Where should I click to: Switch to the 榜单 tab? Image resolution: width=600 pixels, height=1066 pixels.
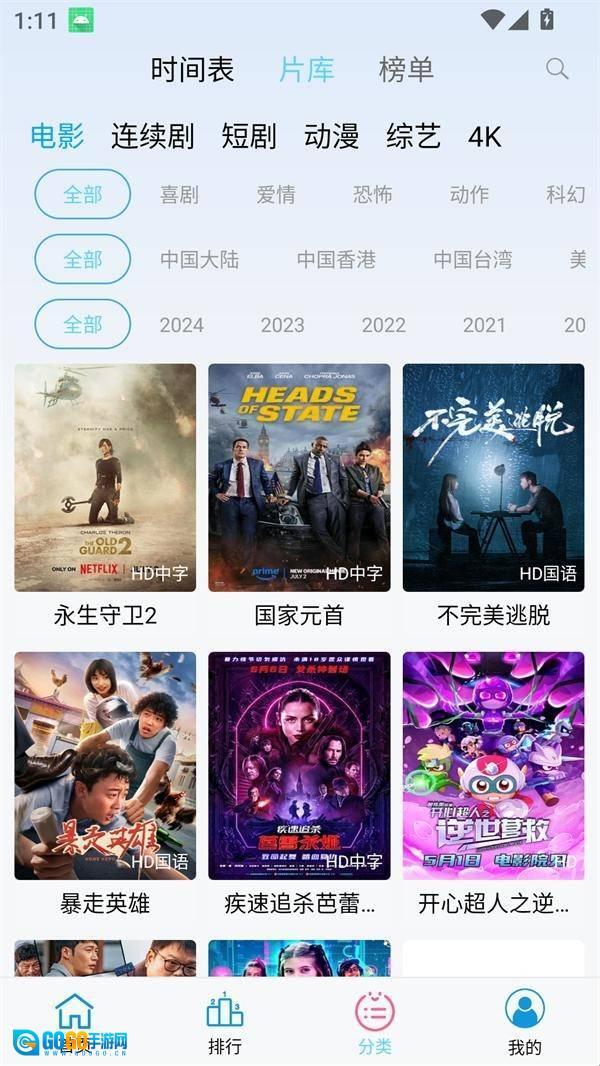(x=406, y=69)
